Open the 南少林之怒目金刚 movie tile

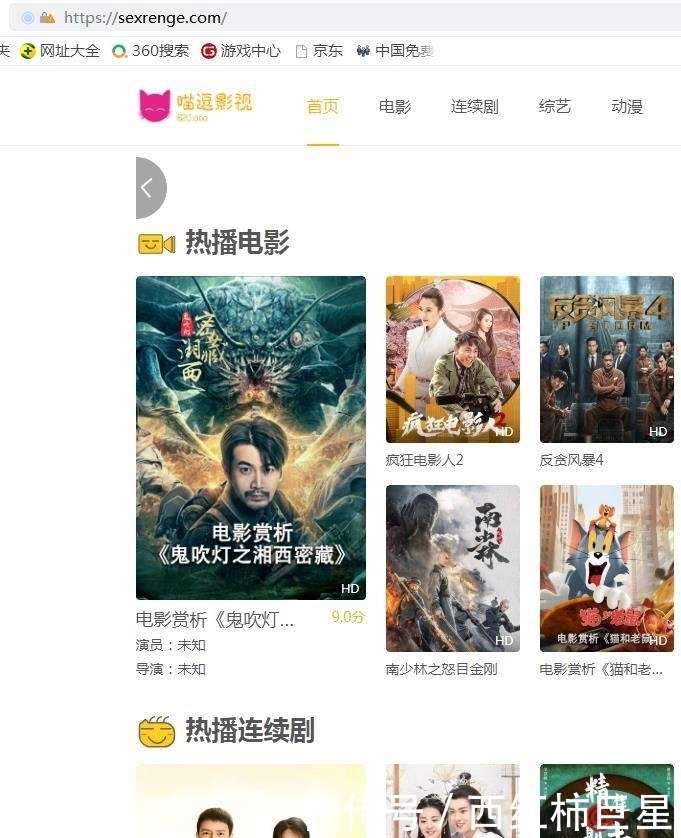pyautogui.click(x=453, y=568)
